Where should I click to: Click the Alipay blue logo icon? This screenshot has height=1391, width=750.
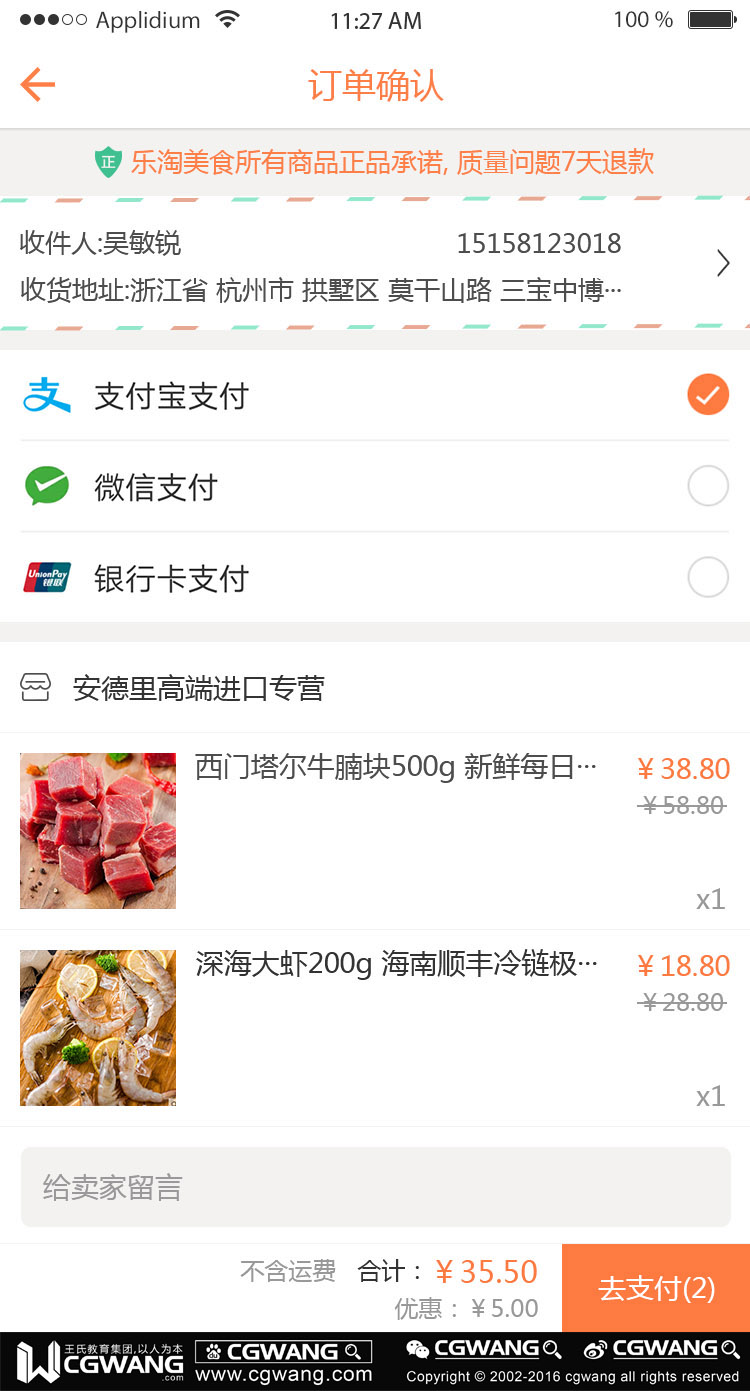45,395
